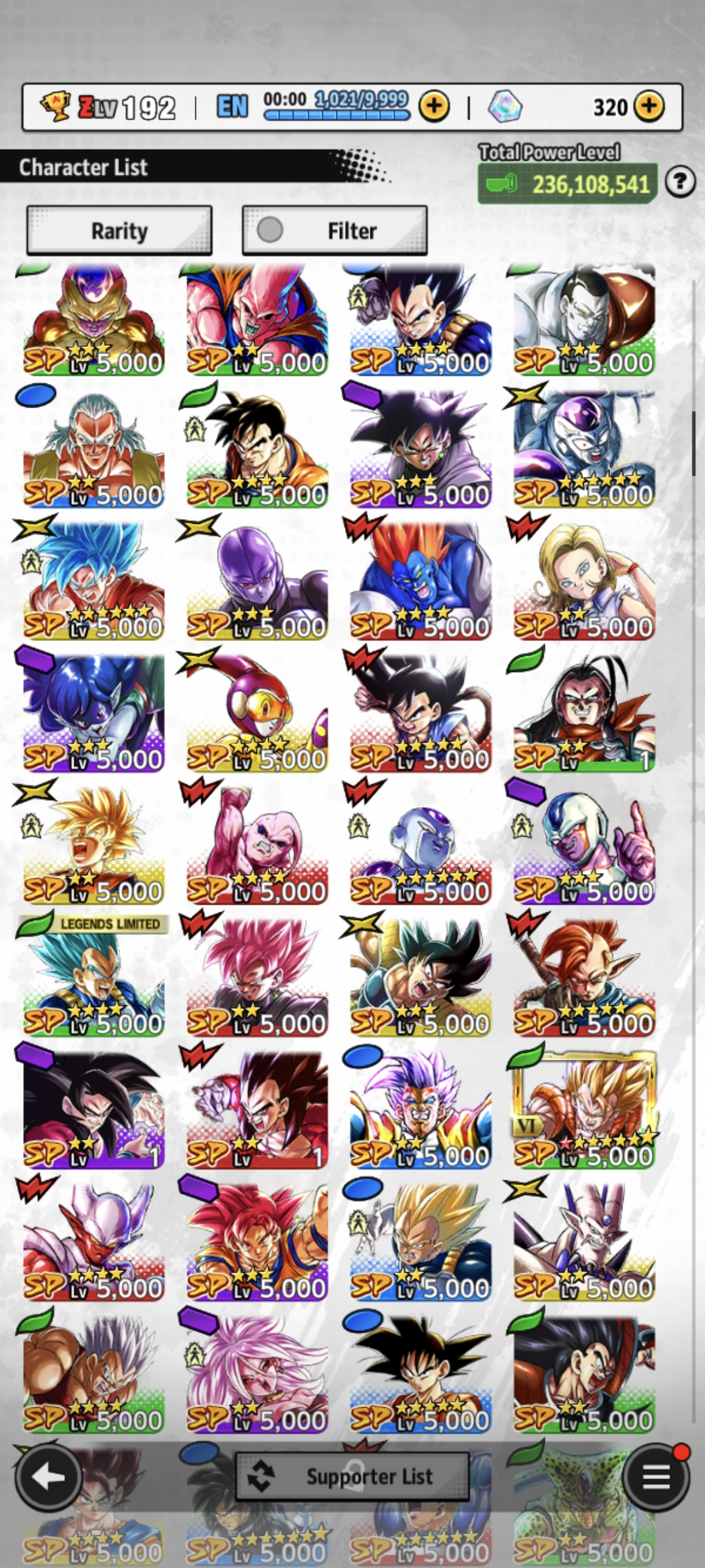Tap the plus button next to energy
The image size is (705, 1568).
(434, 106)
